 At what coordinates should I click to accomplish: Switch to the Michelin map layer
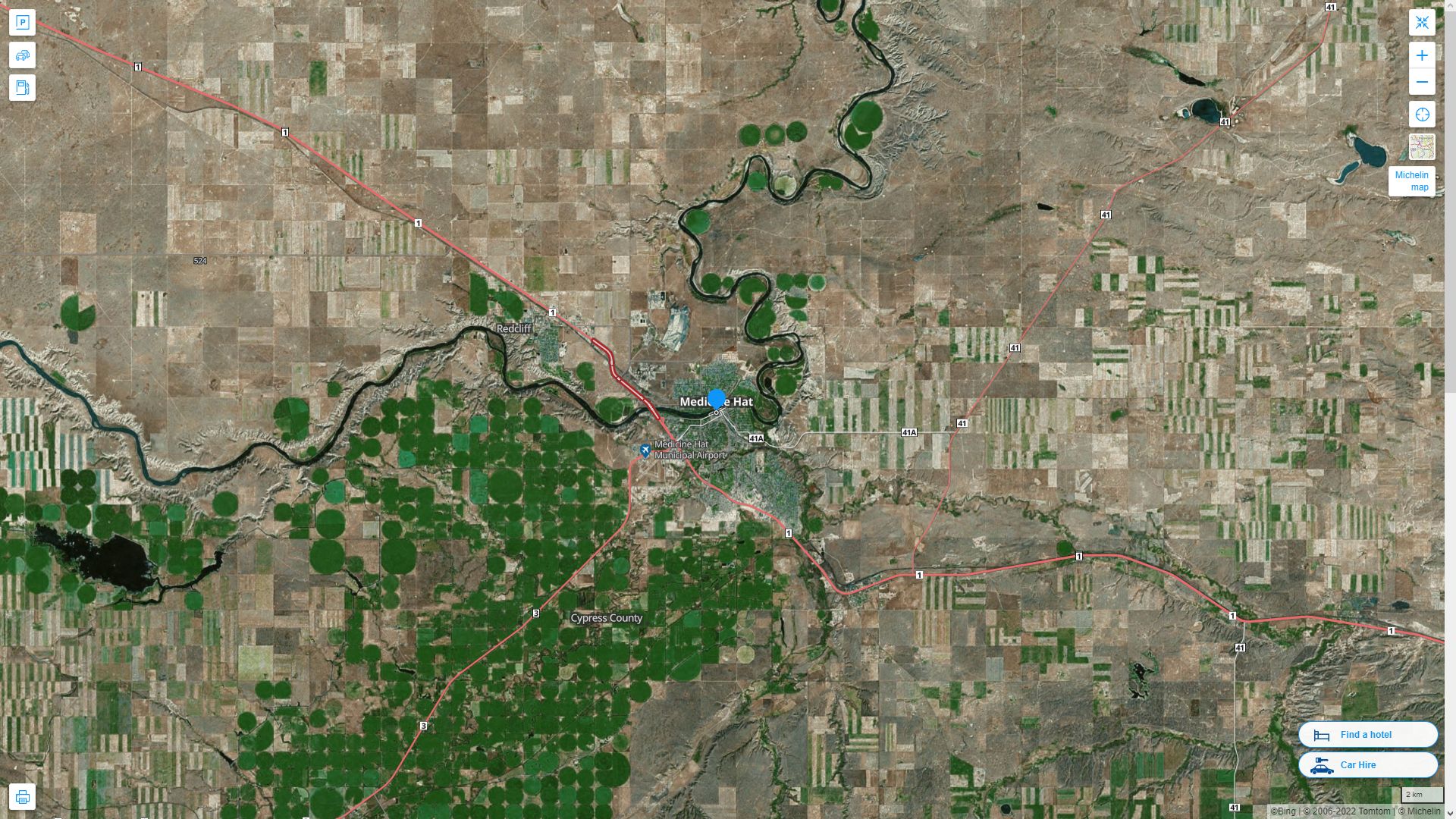point(1422,147)
